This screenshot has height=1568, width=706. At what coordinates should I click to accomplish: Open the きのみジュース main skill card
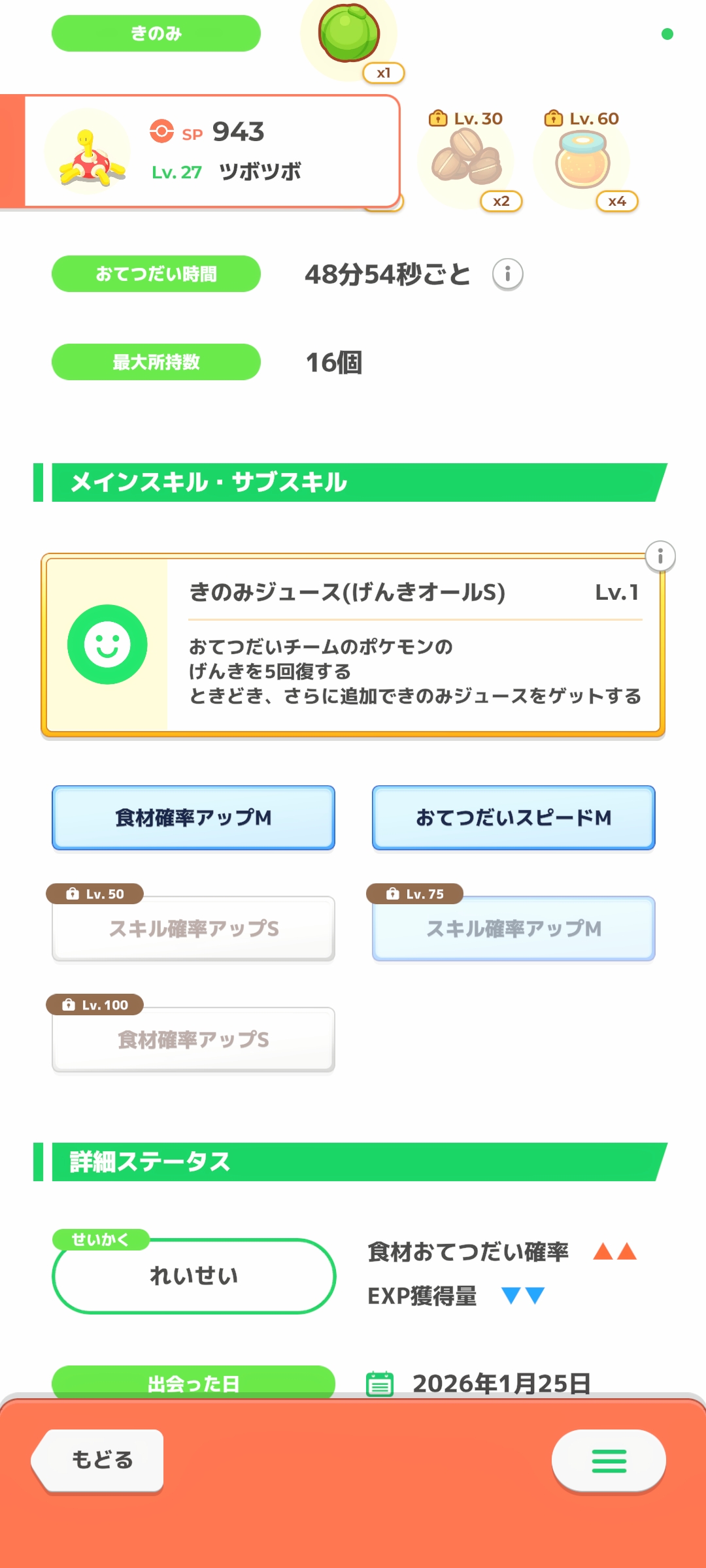click(353, 645)
